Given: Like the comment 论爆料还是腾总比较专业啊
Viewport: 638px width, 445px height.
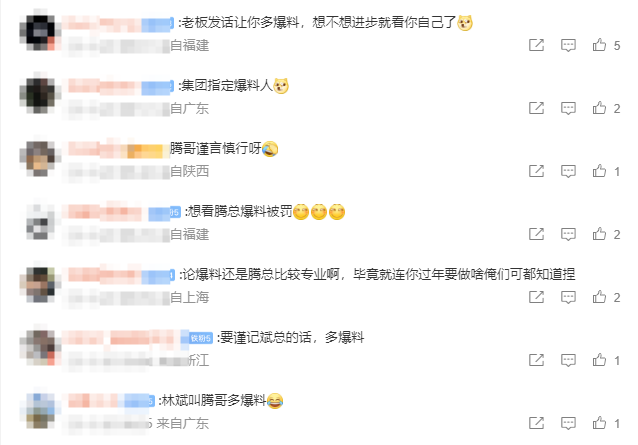Looking at the screenshot, I should pyautogui.click(x=599, y=297).
